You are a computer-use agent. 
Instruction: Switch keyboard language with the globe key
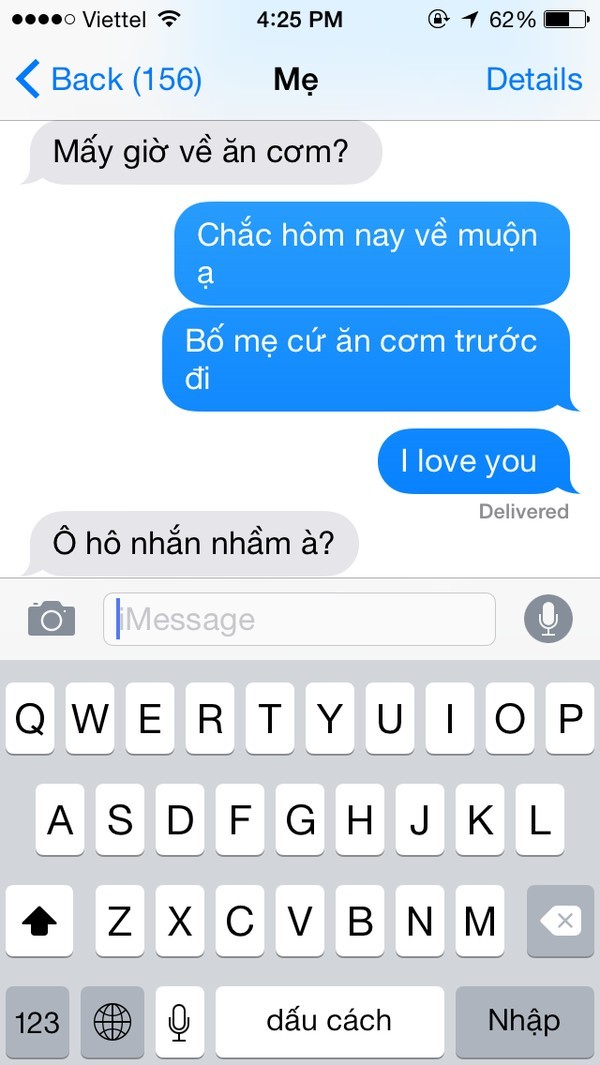112,1021
